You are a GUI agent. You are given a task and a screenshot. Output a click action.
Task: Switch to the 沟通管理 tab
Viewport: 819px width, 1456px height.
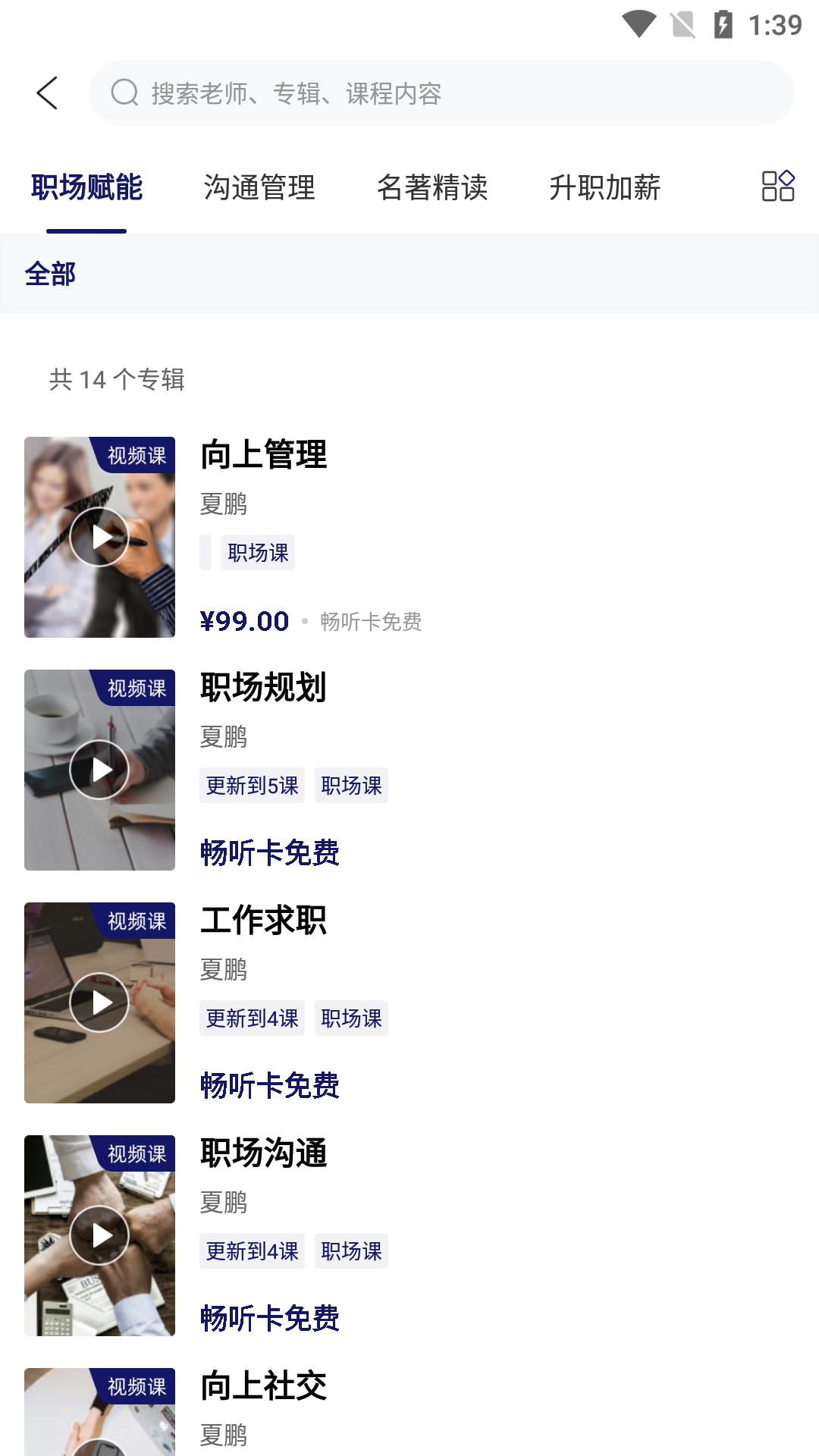(260, 189)
